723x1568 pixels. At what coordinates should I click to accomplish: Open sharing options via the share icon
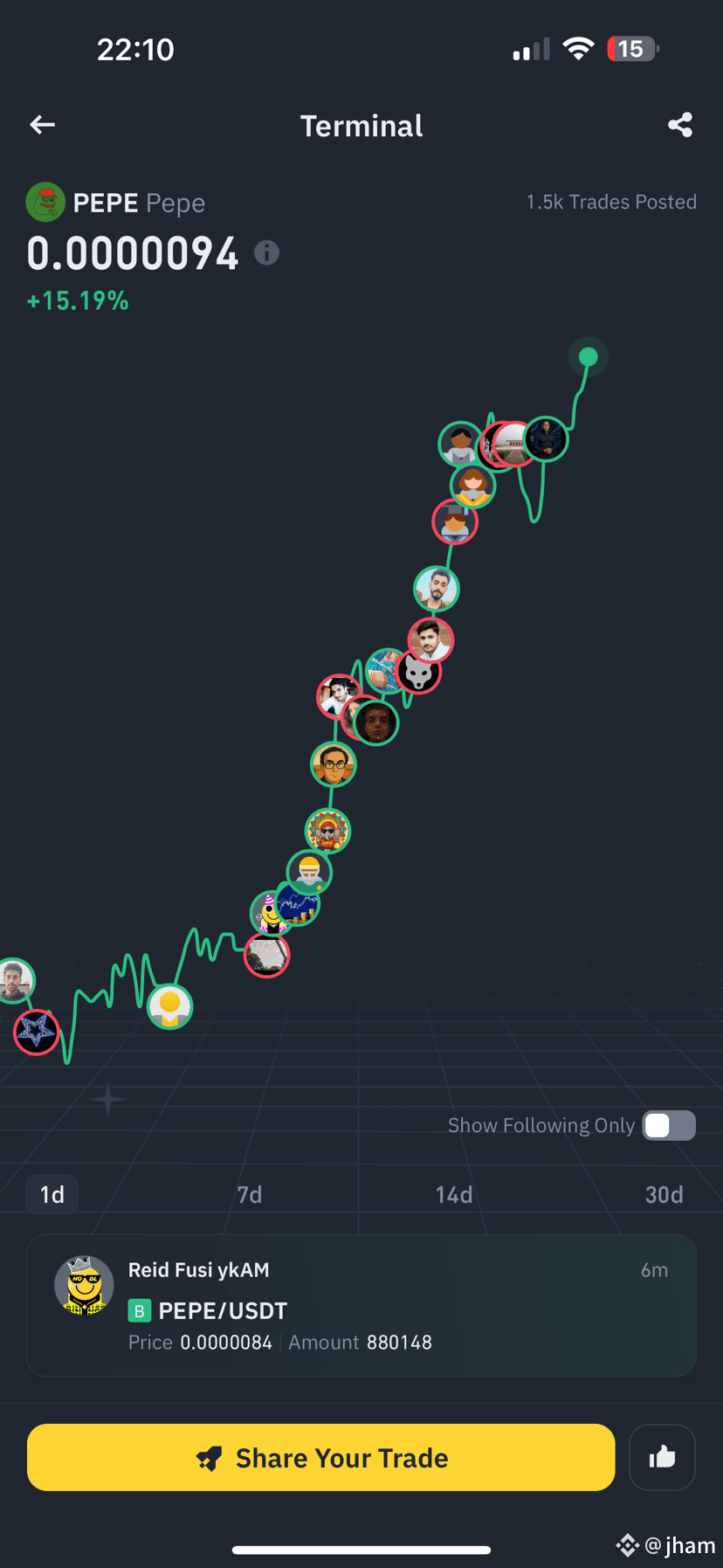[x=680, y=124]
